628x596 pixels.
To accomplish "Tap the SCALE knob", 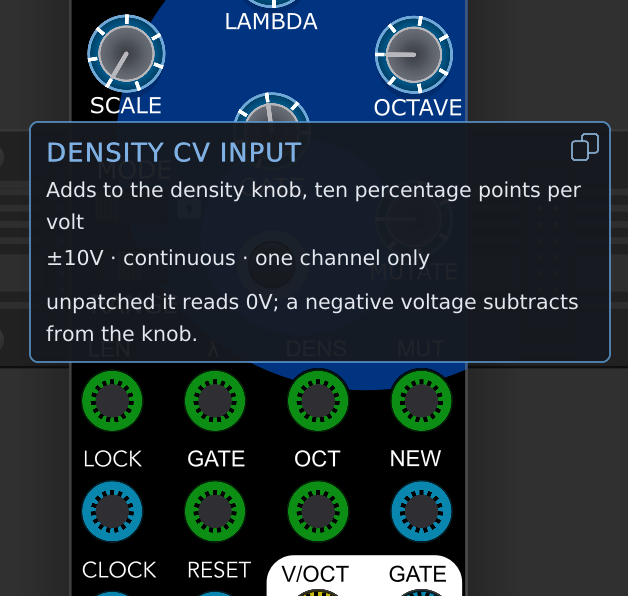I will pyautogui.click(x=126, y=53).
